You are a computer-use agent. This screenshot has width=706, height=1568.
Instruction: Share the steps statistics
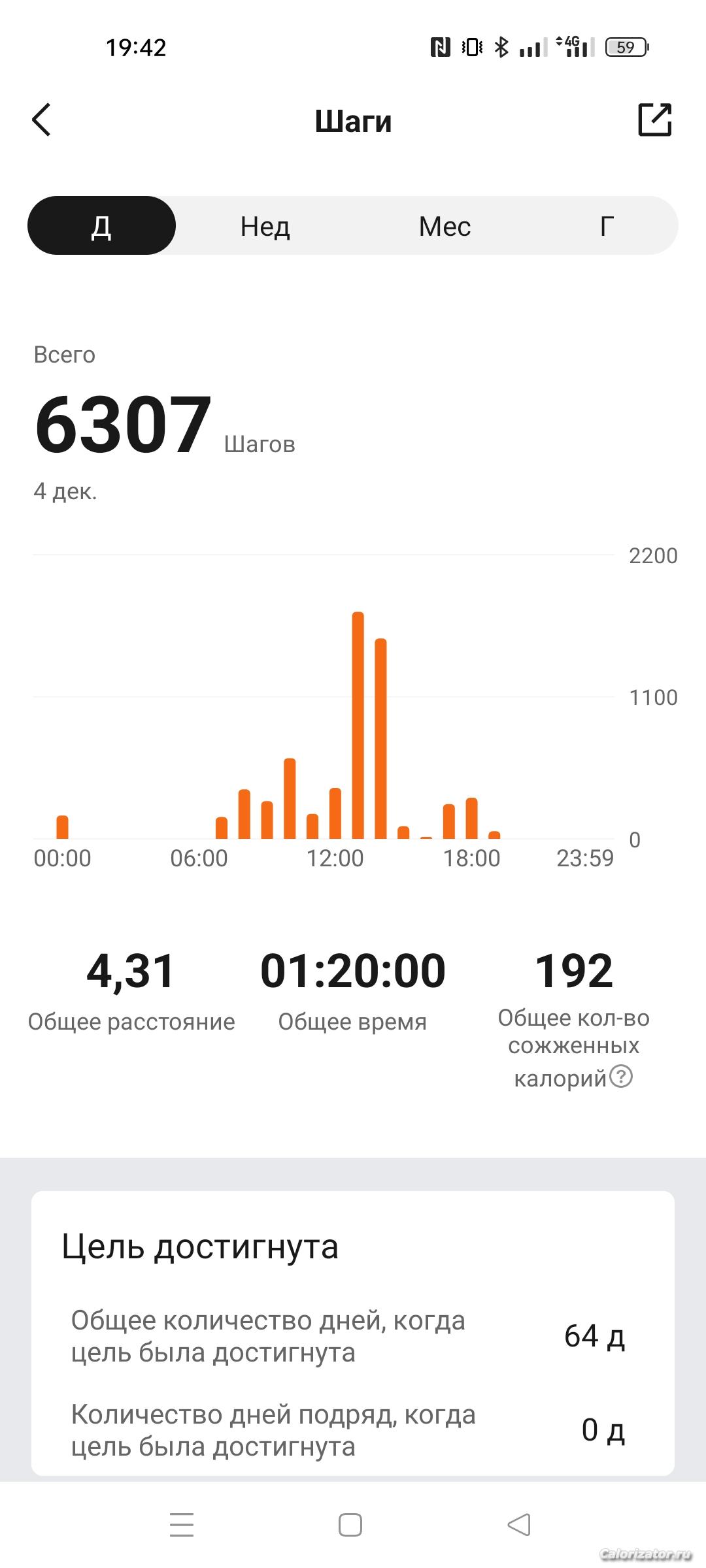click(x=654, y=120)
